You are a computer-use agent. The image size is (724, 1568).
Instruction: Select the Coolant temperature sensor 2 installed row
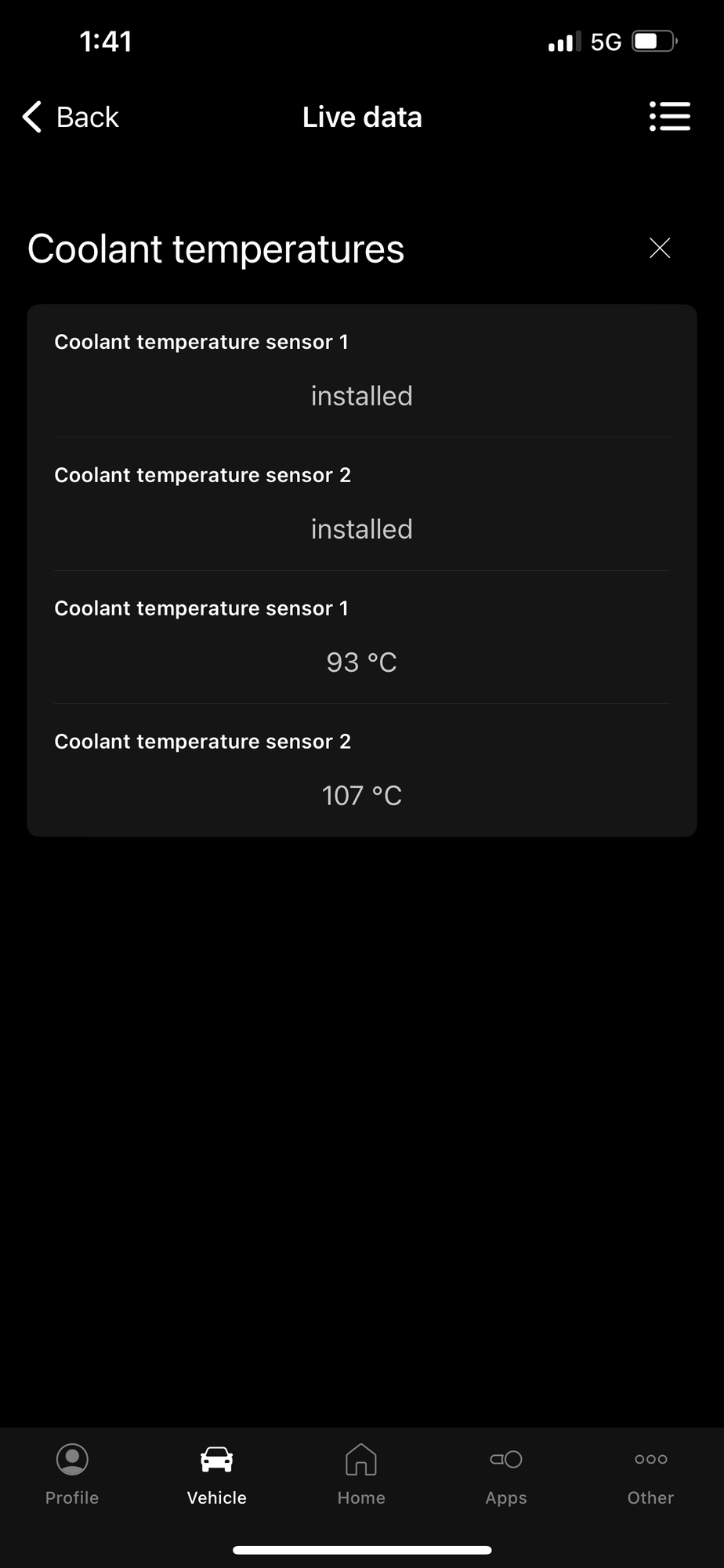361,502
